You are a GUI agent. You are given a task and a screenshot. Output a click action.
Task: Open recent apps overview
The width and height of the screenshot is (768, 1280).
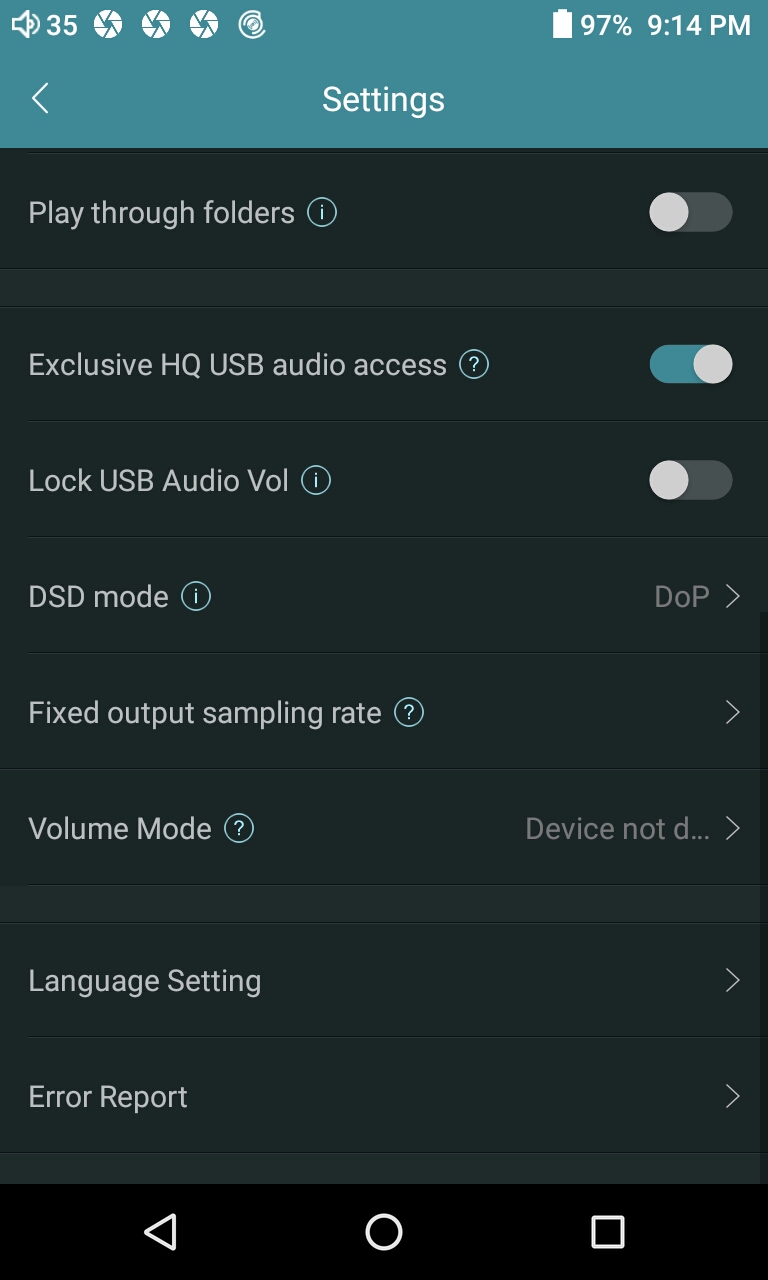click(x=607, y=1232)
